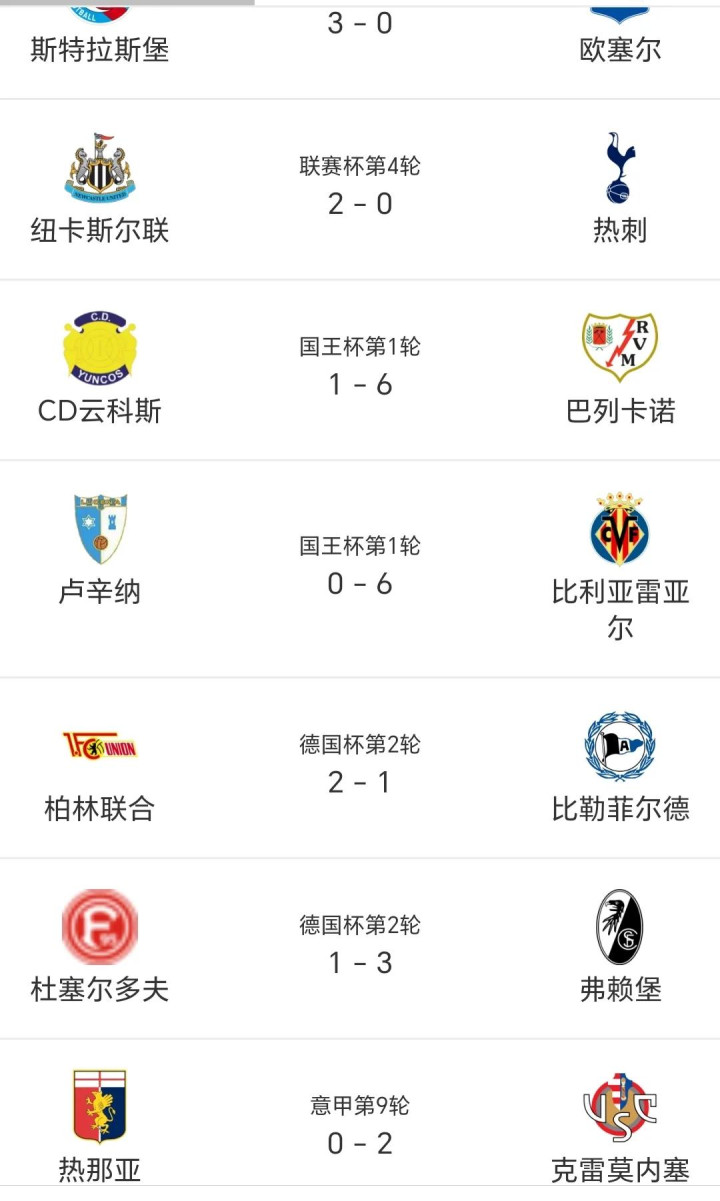Viewport: 720px width, 1201px height.
Task: View the CD Yuncos vs Rayo Vallecano match
Action: click(360, 371)
